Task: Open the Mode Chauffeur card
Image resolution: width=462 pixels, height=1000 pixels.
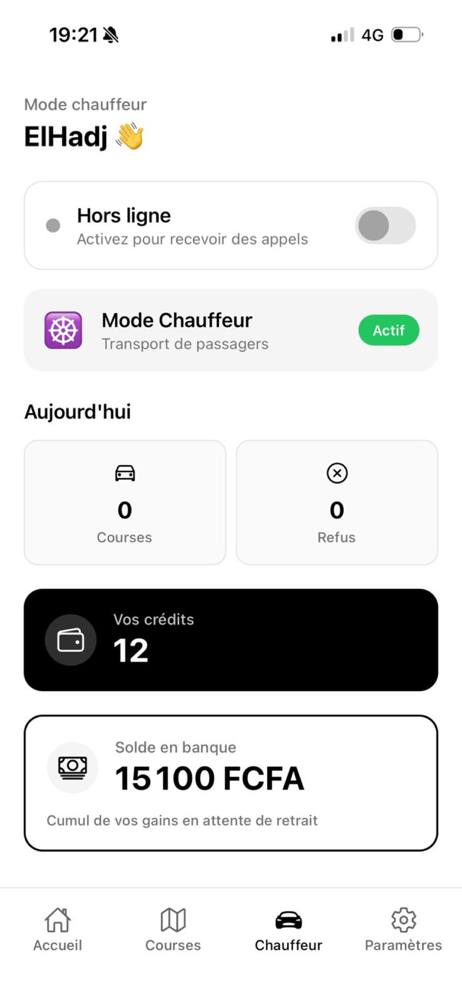Action: [x=231, y=330]
